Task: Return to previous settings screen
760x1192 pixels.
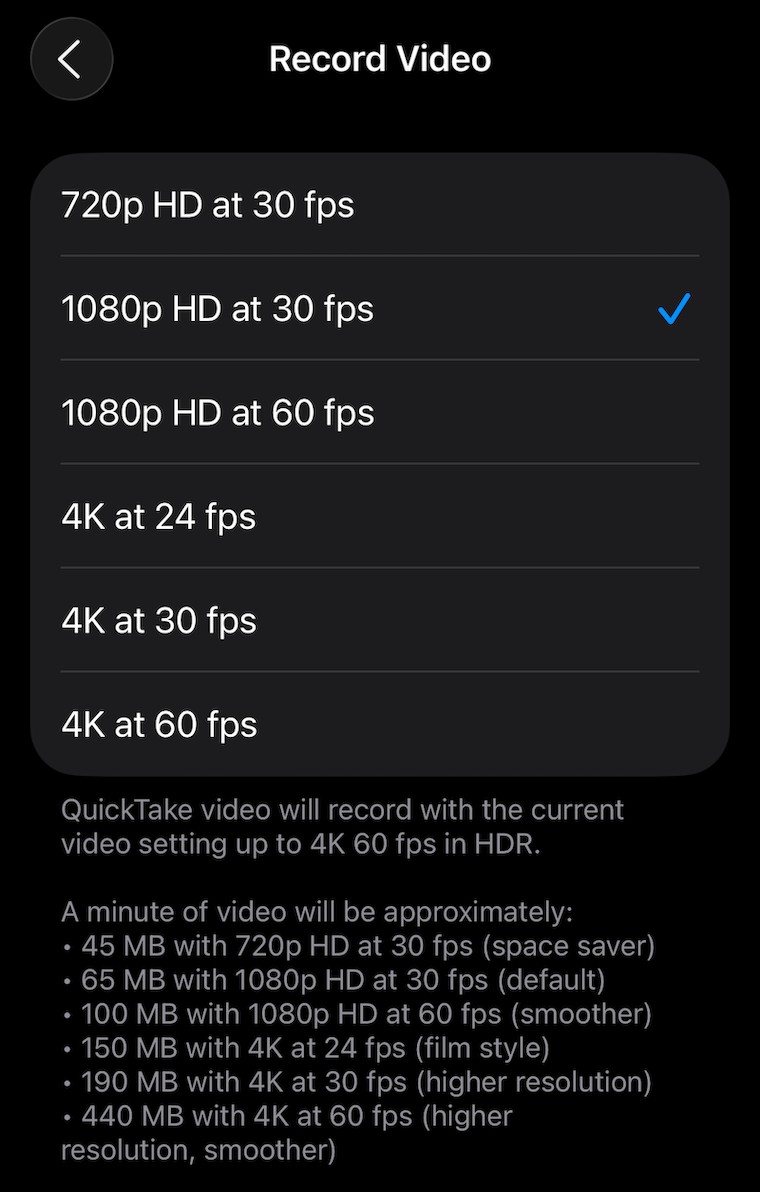Action: 71,58
